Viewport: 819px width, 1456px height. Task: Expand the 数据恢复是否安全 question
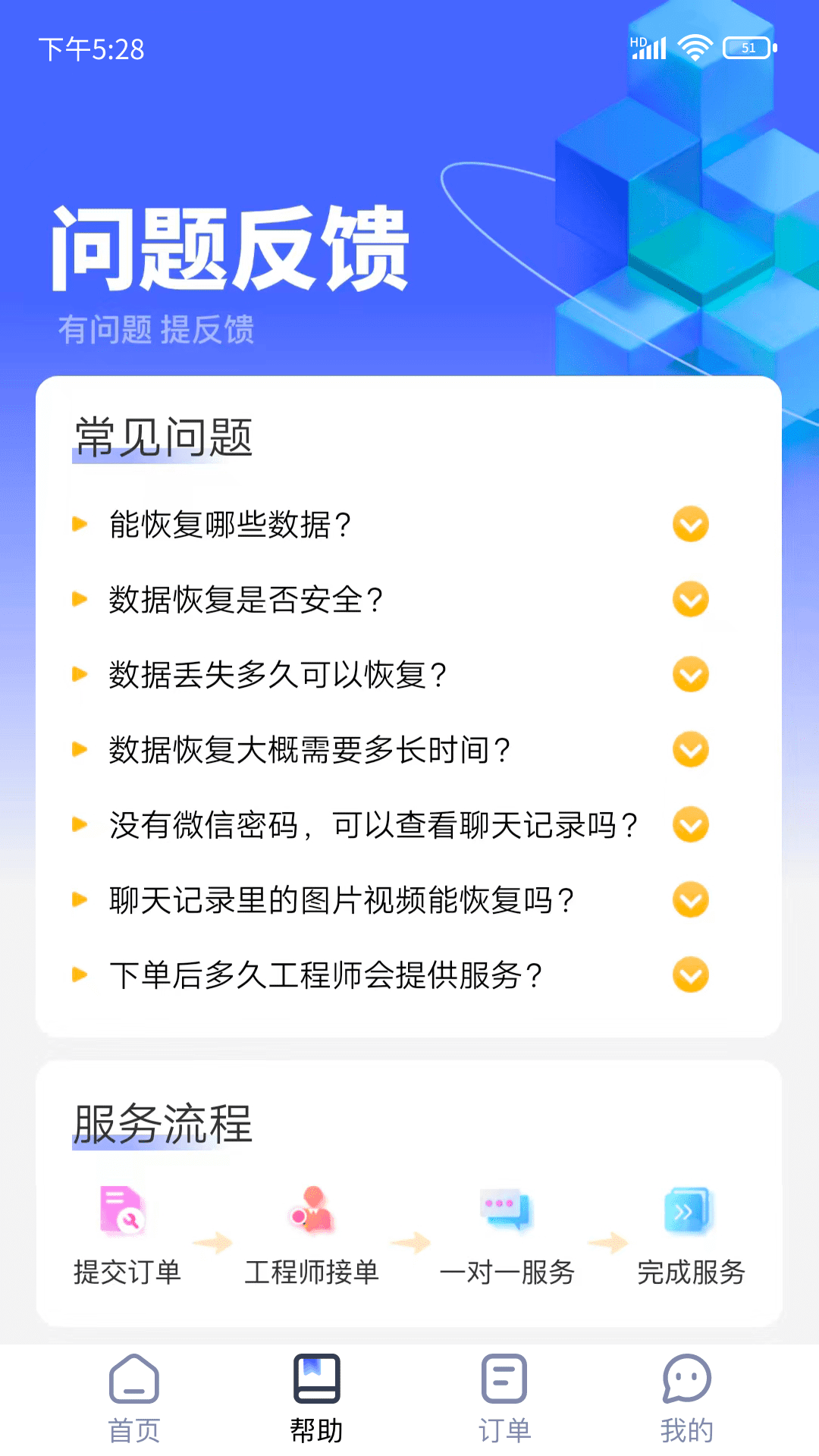coord(689,600)
